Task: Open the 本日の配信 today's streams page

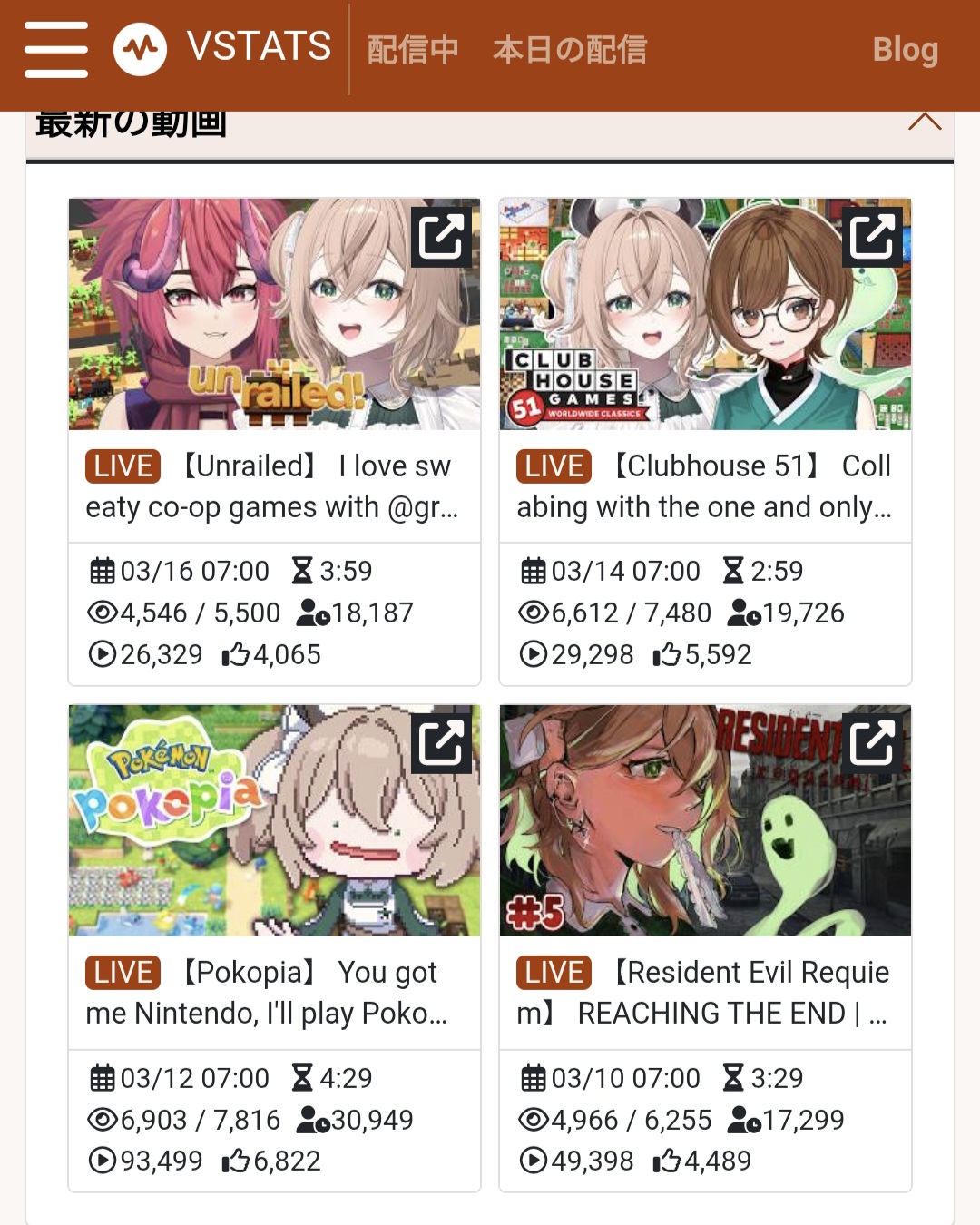Action: click(570, 50)
